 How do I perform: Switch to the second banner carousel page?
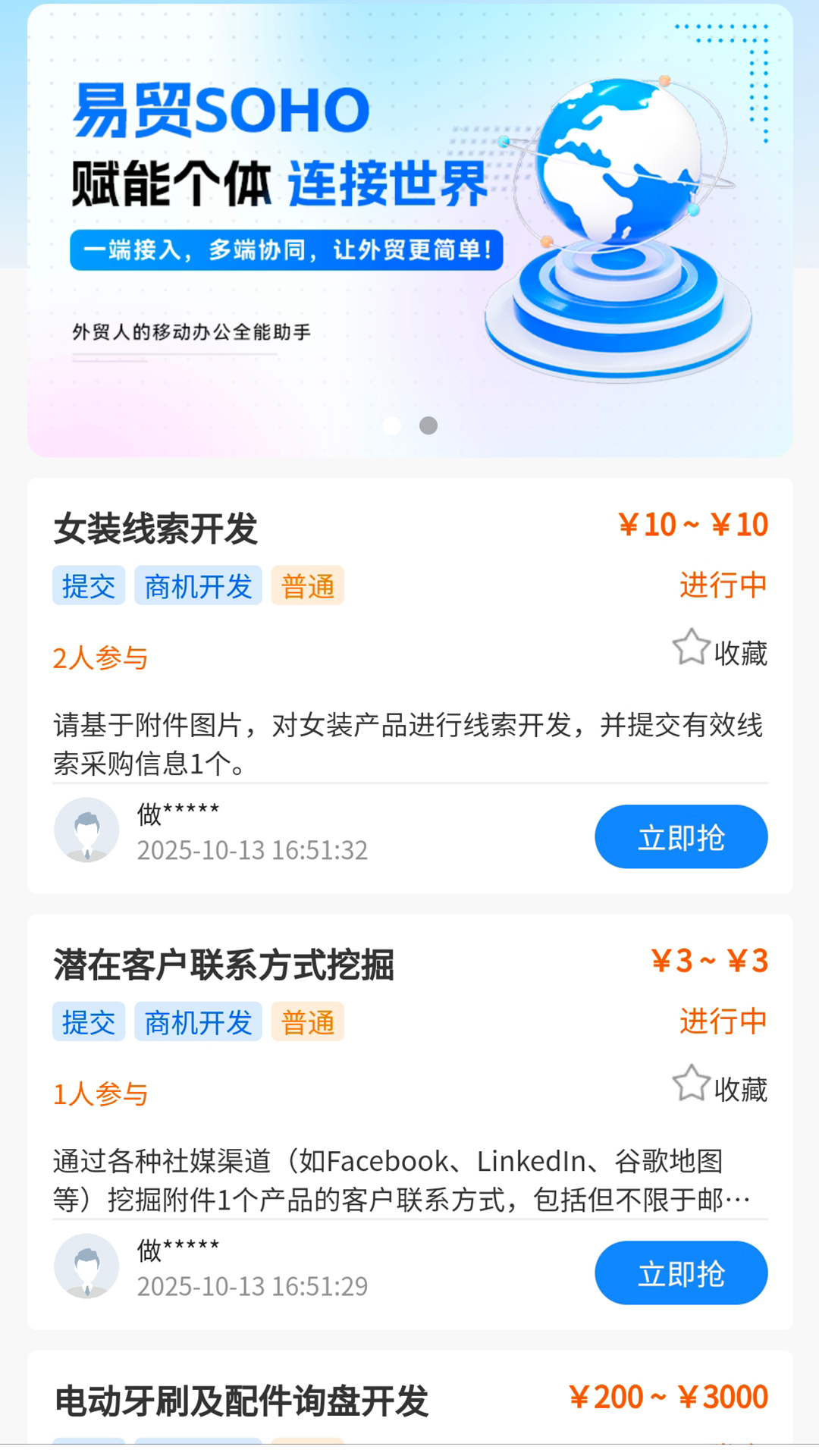428,426
